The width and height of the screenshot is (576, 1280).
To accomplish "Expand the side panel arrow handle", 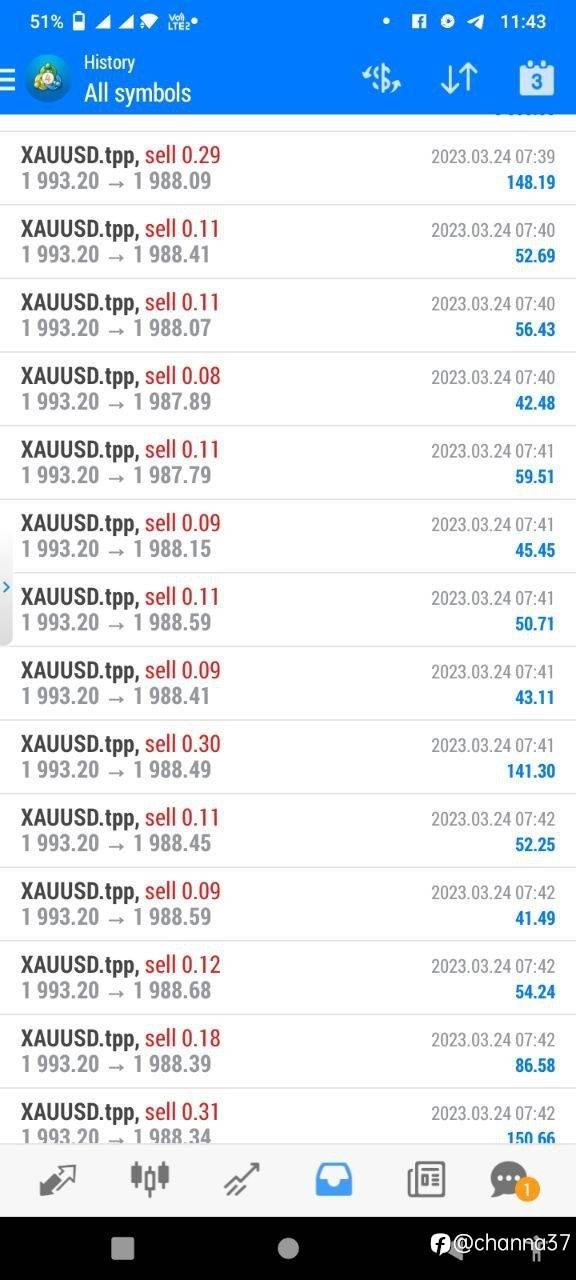I will (x=6, y=587).
